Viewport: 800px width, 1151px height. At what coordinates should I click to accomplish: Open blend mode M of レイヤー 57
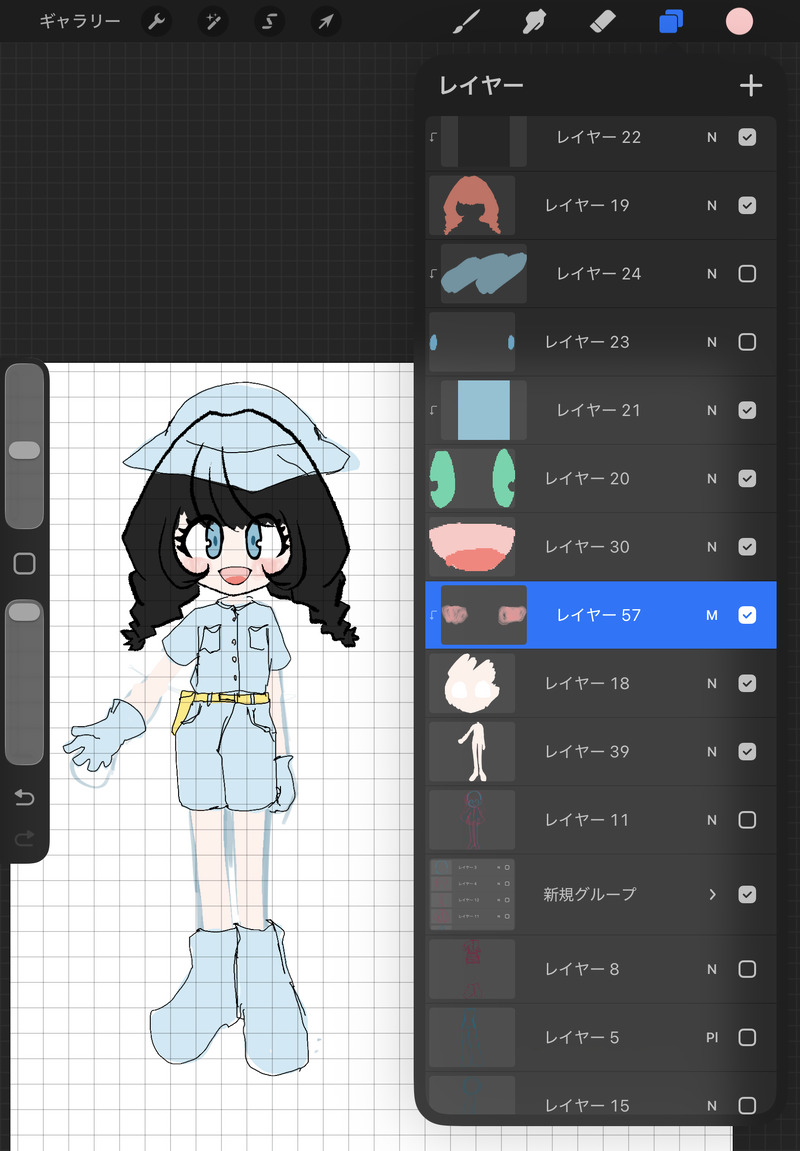712,615
